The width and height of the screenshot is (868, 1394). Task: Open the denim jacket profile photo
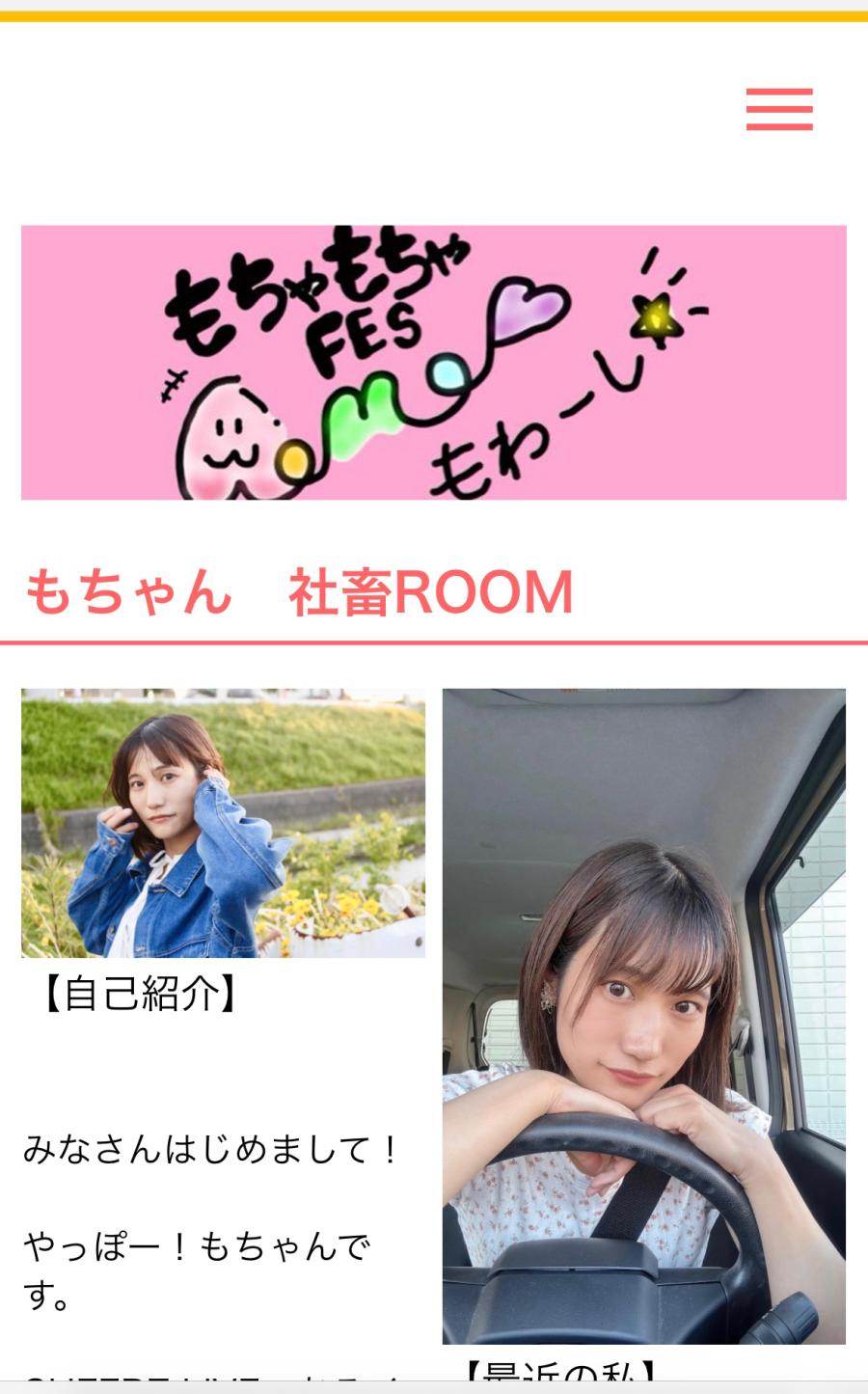coord(223,822)
